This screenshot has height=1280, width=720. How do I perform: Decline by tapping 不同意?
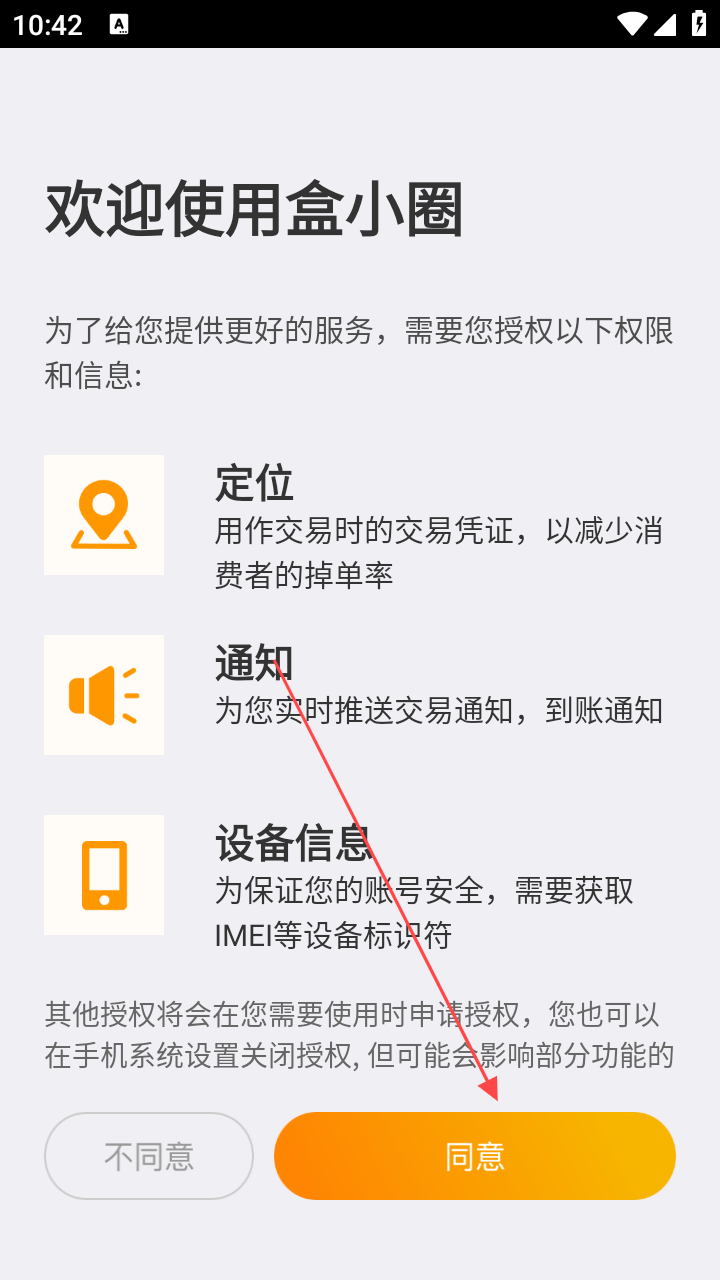coord(149,1156)
